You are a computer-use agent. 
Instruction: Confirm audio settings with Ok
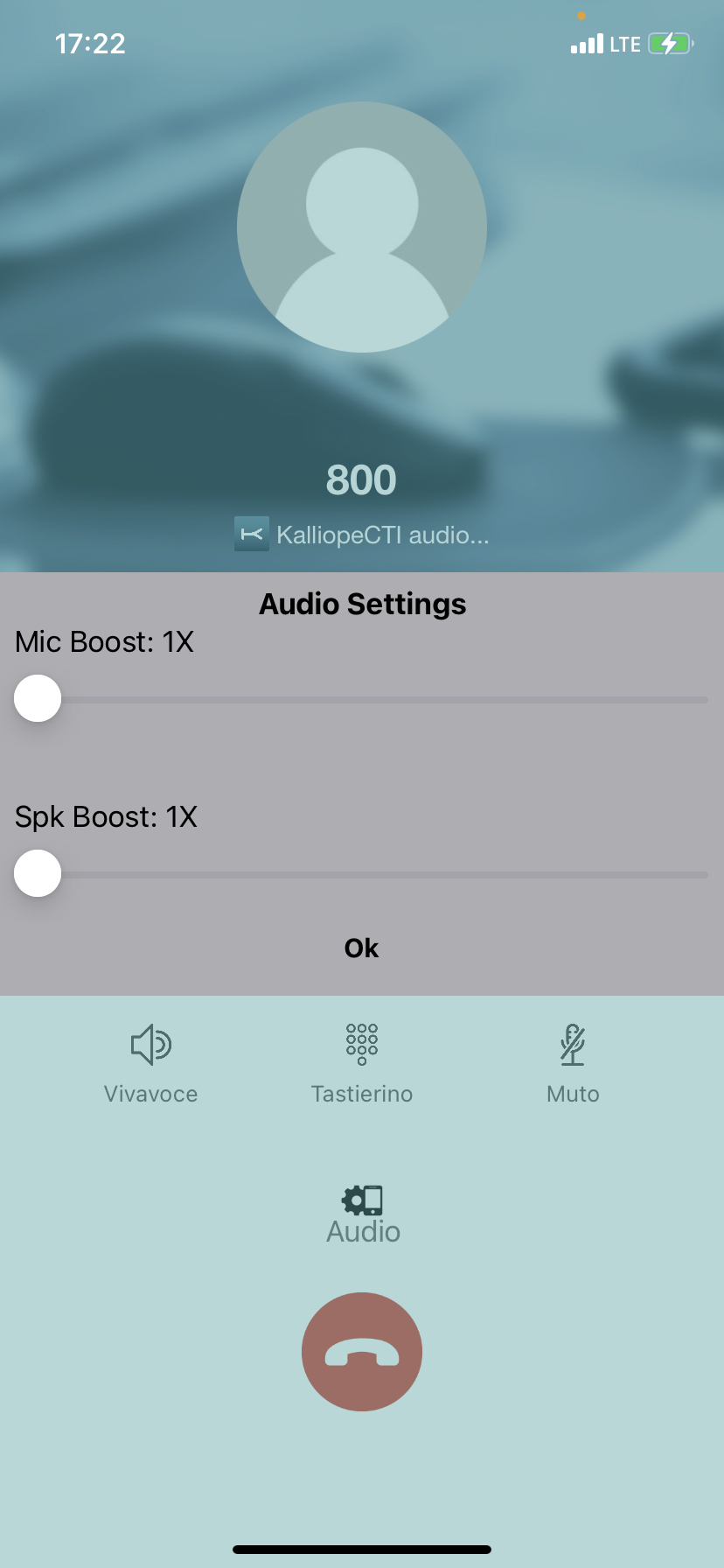pos(361,948)
